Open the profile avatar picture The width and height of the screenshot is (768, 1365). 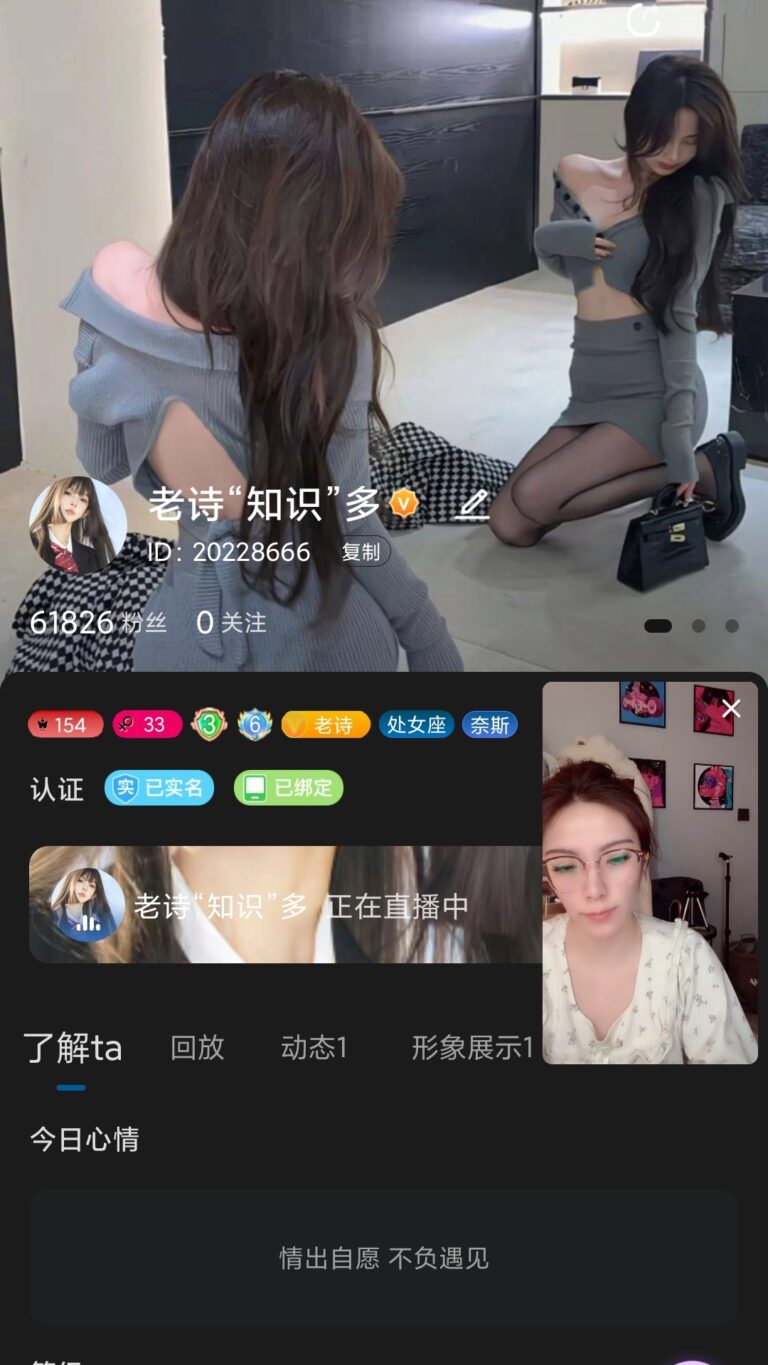pyautogui.click(x=77, y=525)
